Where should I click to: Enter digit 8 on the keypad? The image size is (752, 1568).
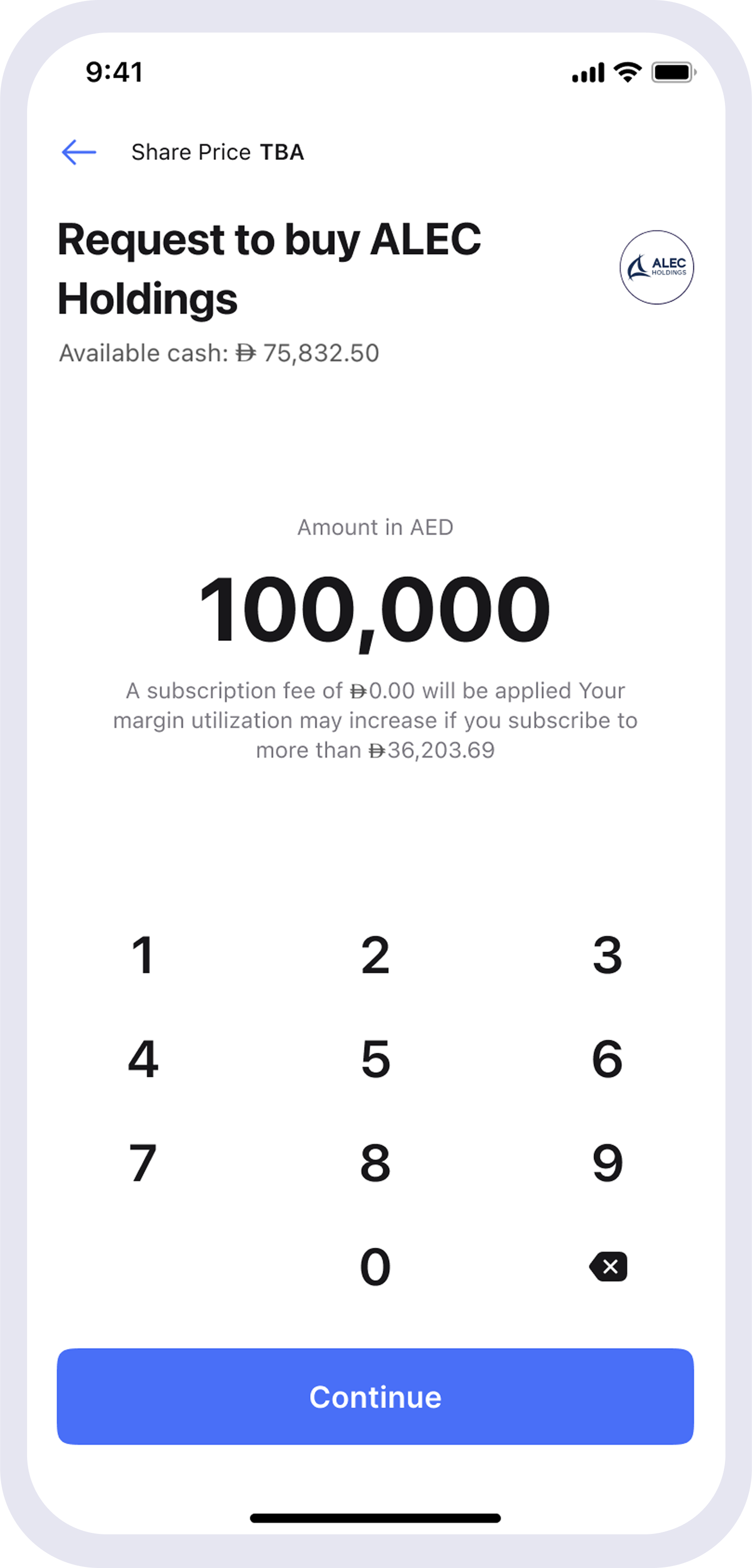tap(375, 1163)
